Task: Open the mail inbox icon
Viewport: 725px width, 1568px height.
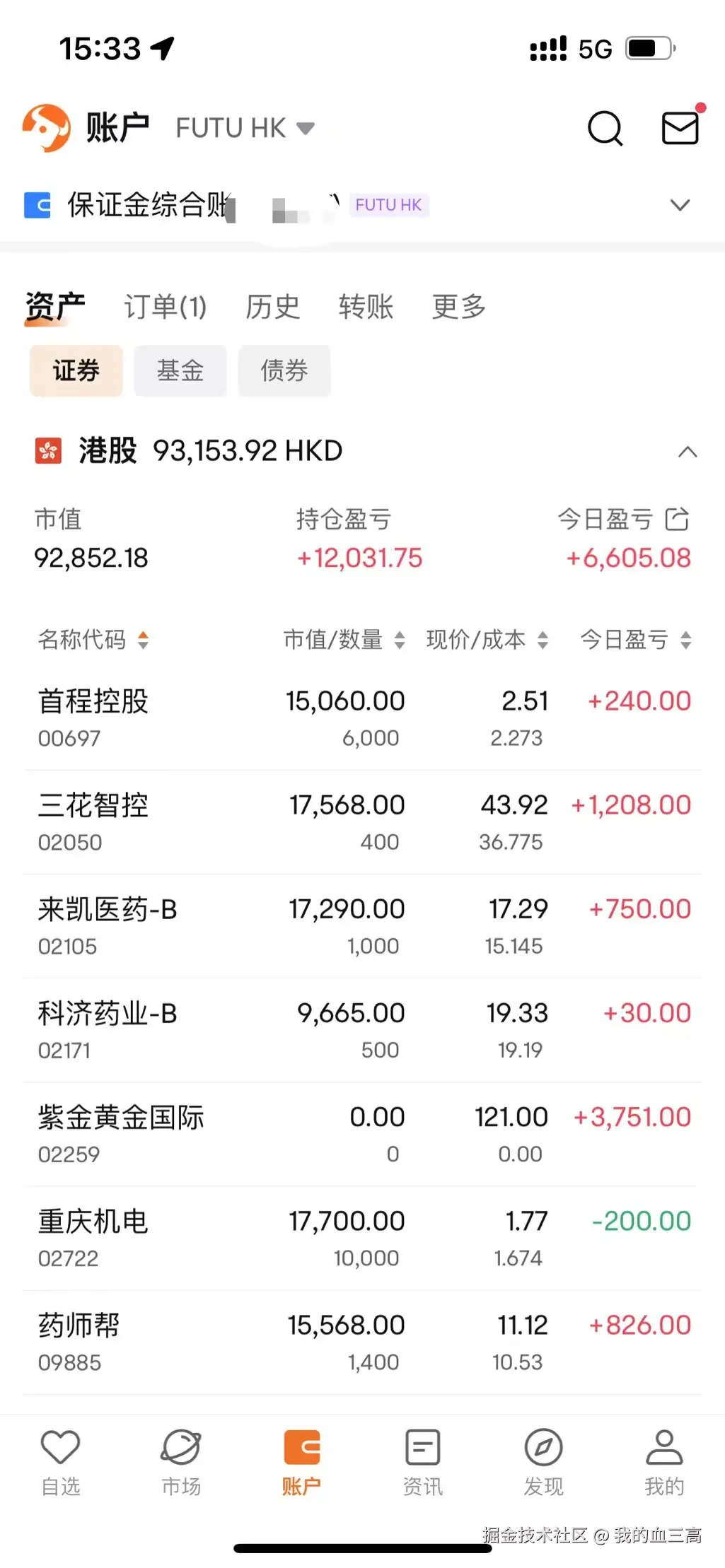Action: (679, 128)
